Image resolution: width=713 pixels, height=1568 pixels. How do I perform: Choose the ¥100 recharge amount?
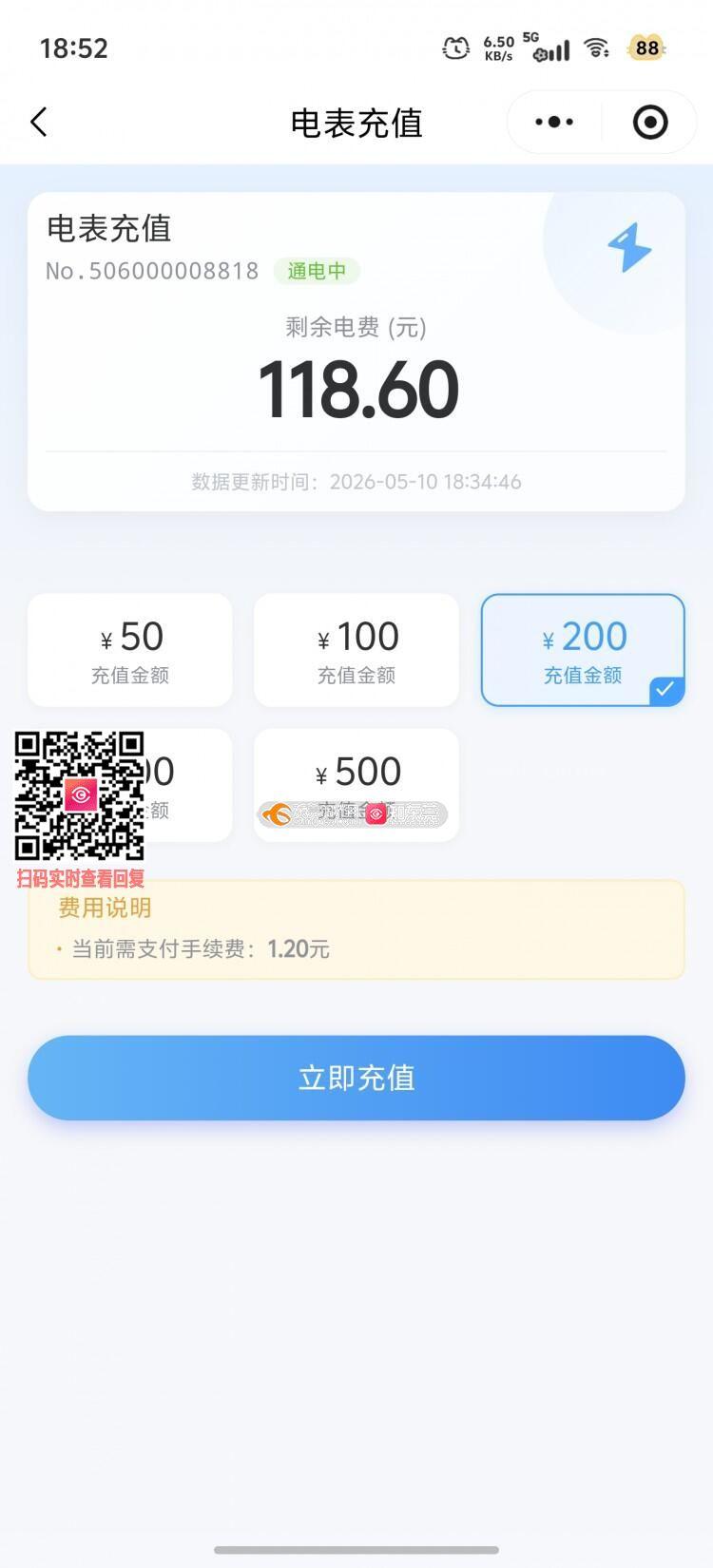[356, 650]
